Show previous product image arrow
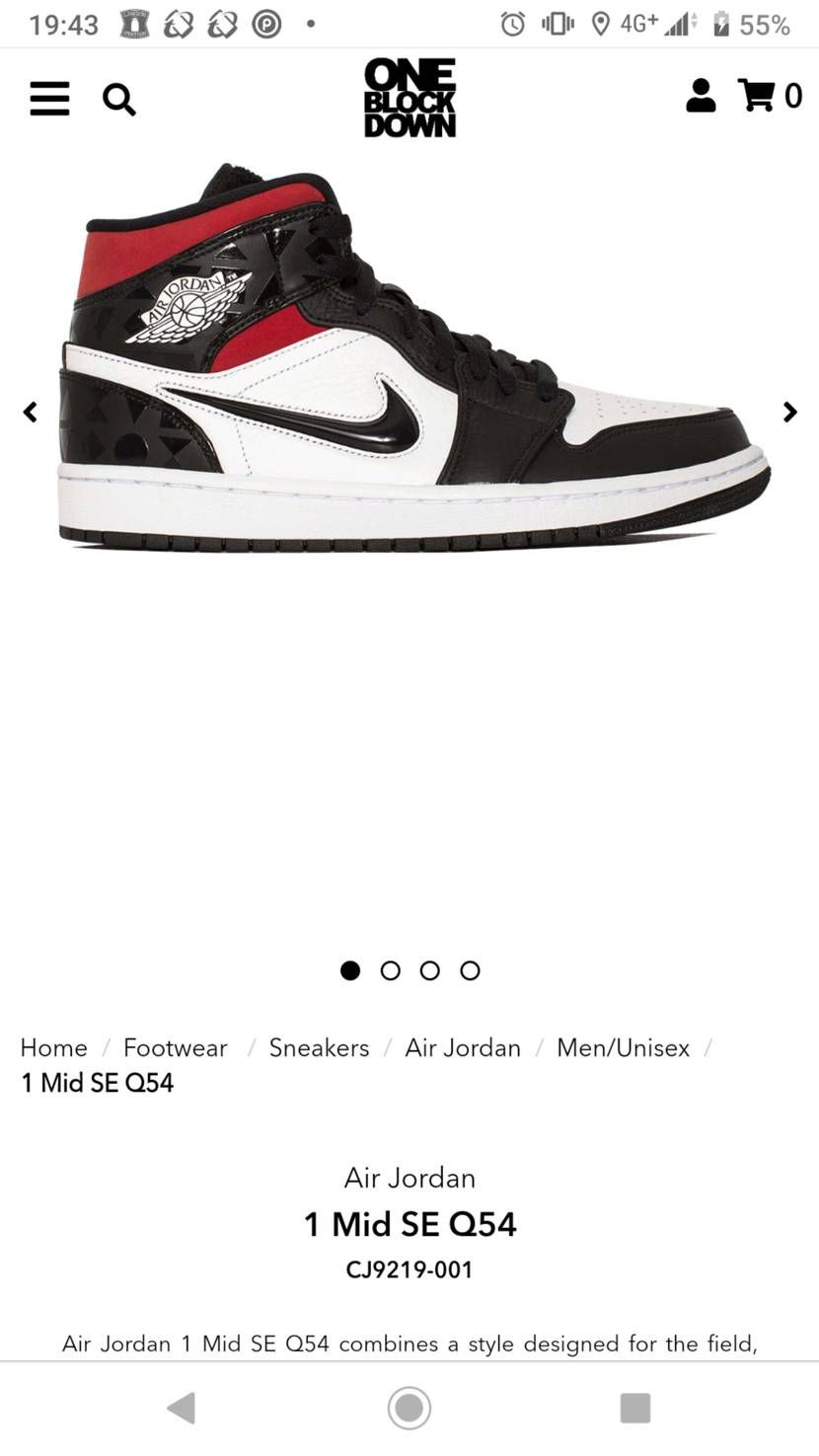This screenshot has width=819, height=1456. pos(31,412)
